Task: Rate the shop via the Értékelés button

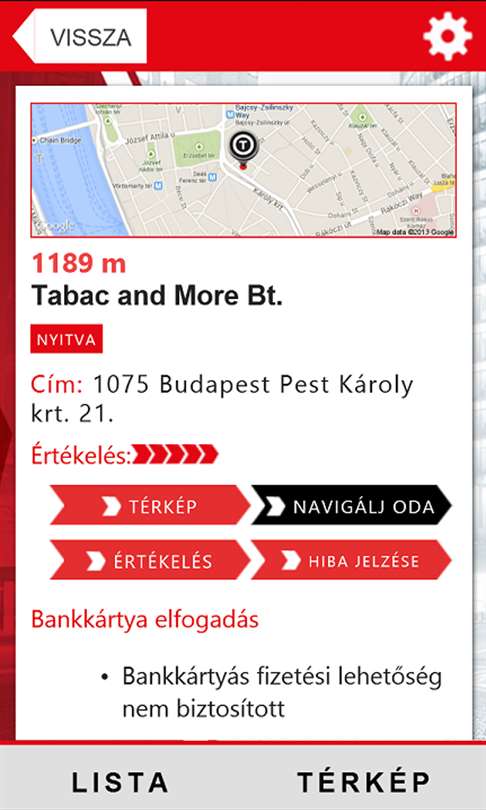Action: tap(150, 560)
